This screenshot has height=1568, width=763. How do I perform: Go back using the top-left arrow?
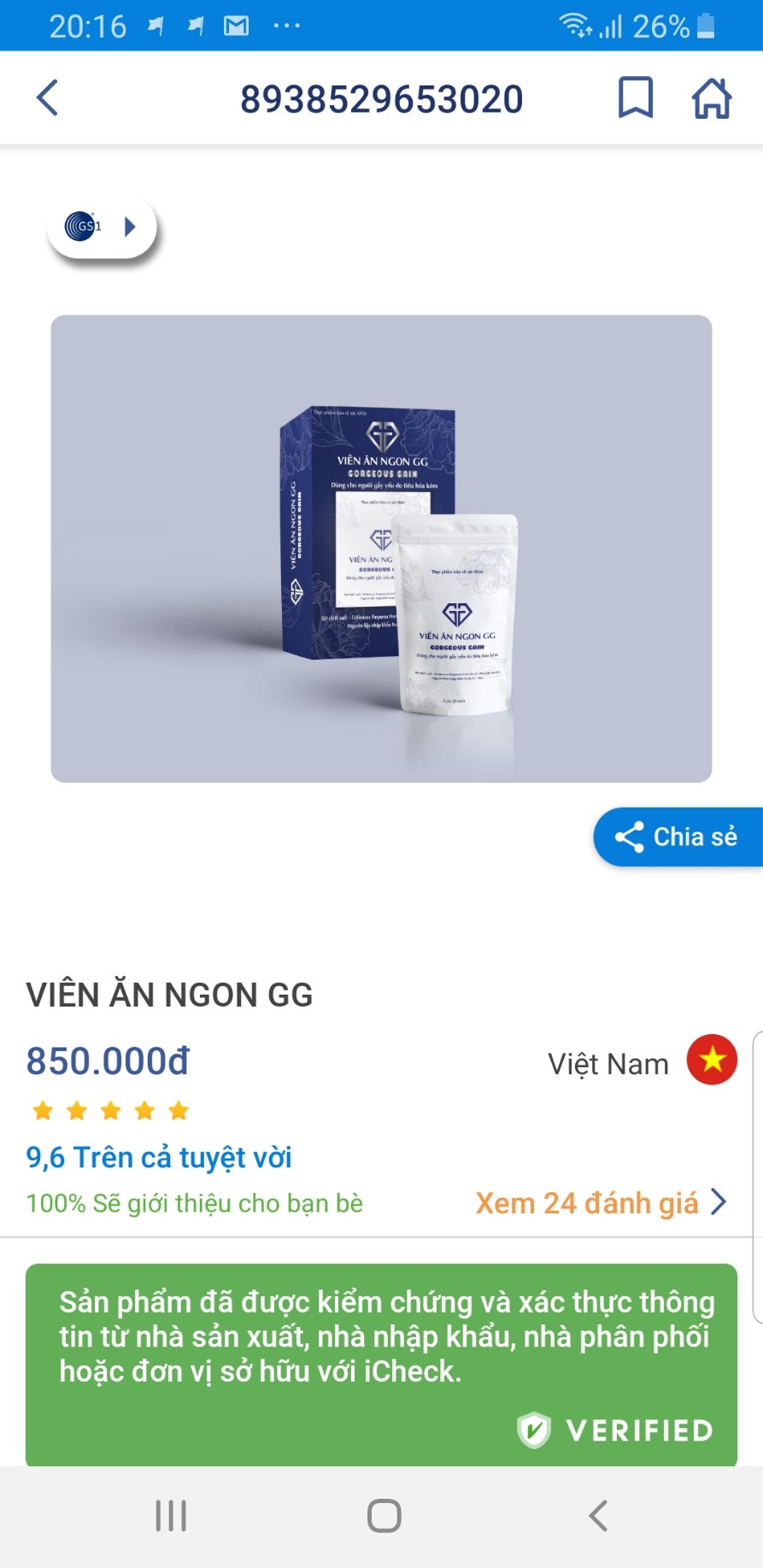coord(48,97)
